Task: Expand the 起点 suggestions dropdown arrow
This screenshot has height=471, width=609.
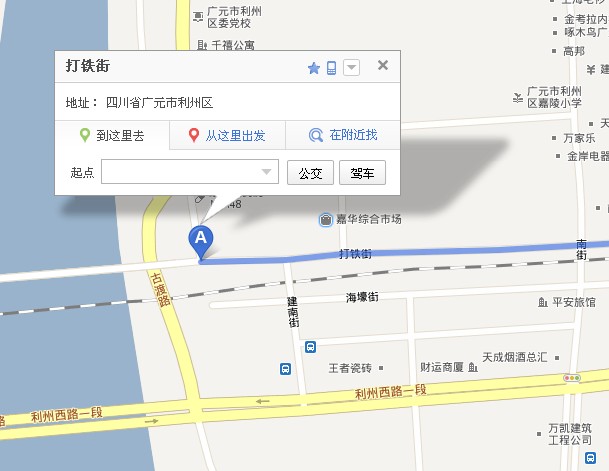Action: (267, 172)
